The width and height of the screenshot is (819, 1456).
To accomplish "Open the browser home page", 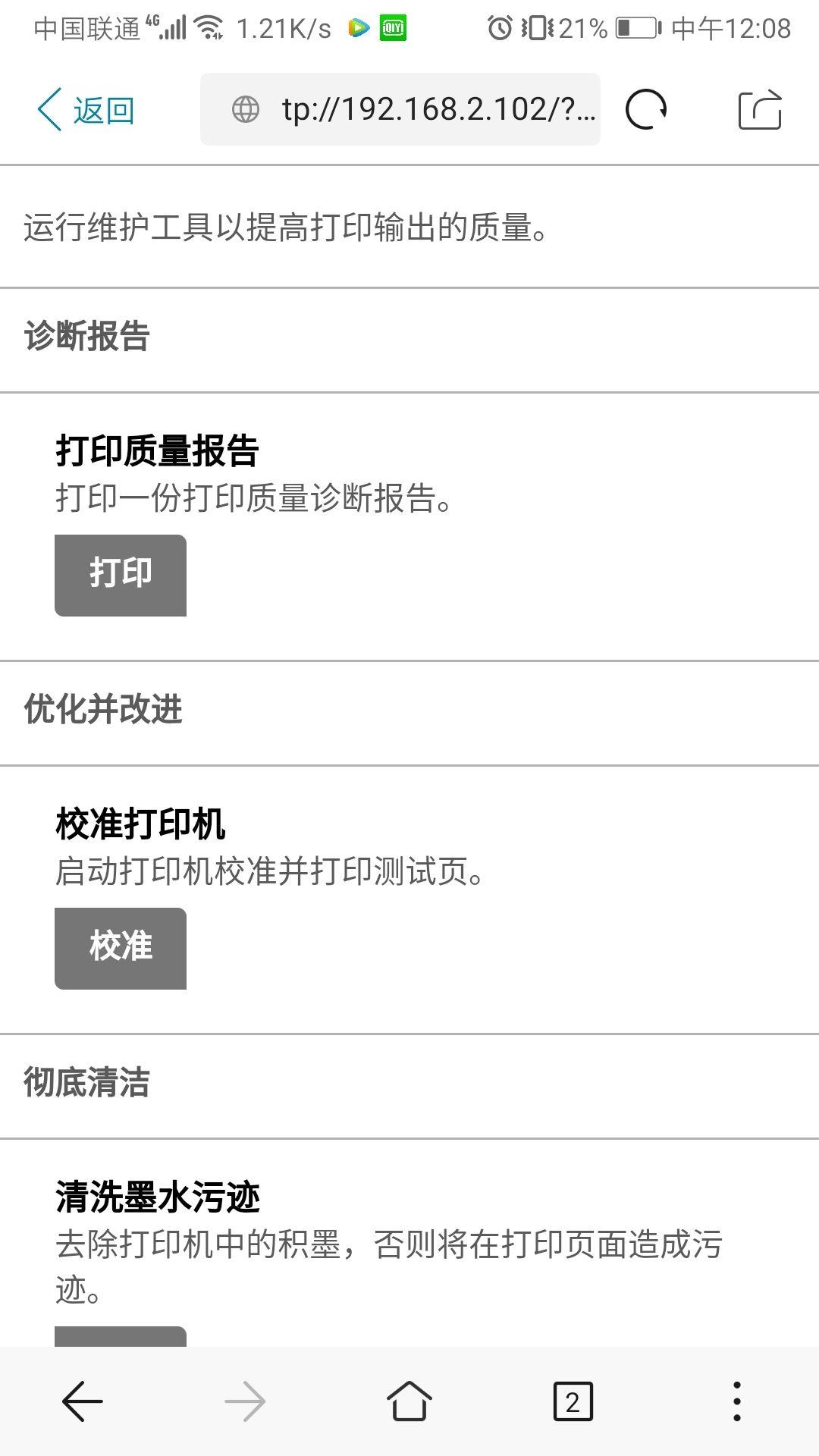I will [409, 1401].
